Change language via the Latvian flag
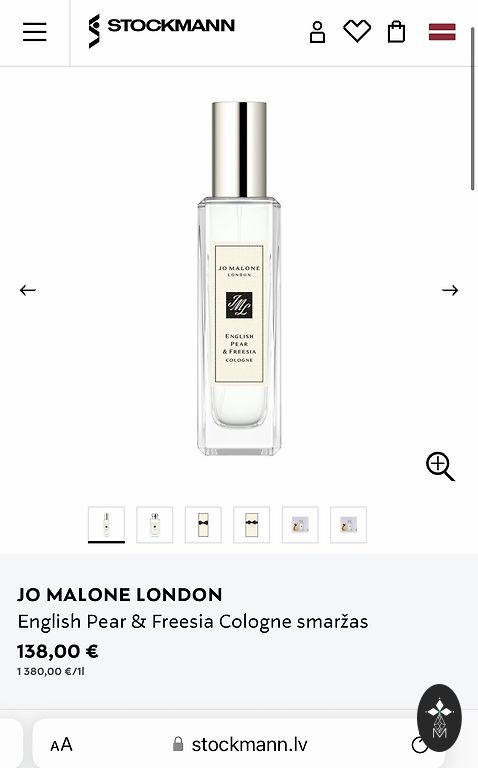 pyautogui.click(x=442, y=32)
